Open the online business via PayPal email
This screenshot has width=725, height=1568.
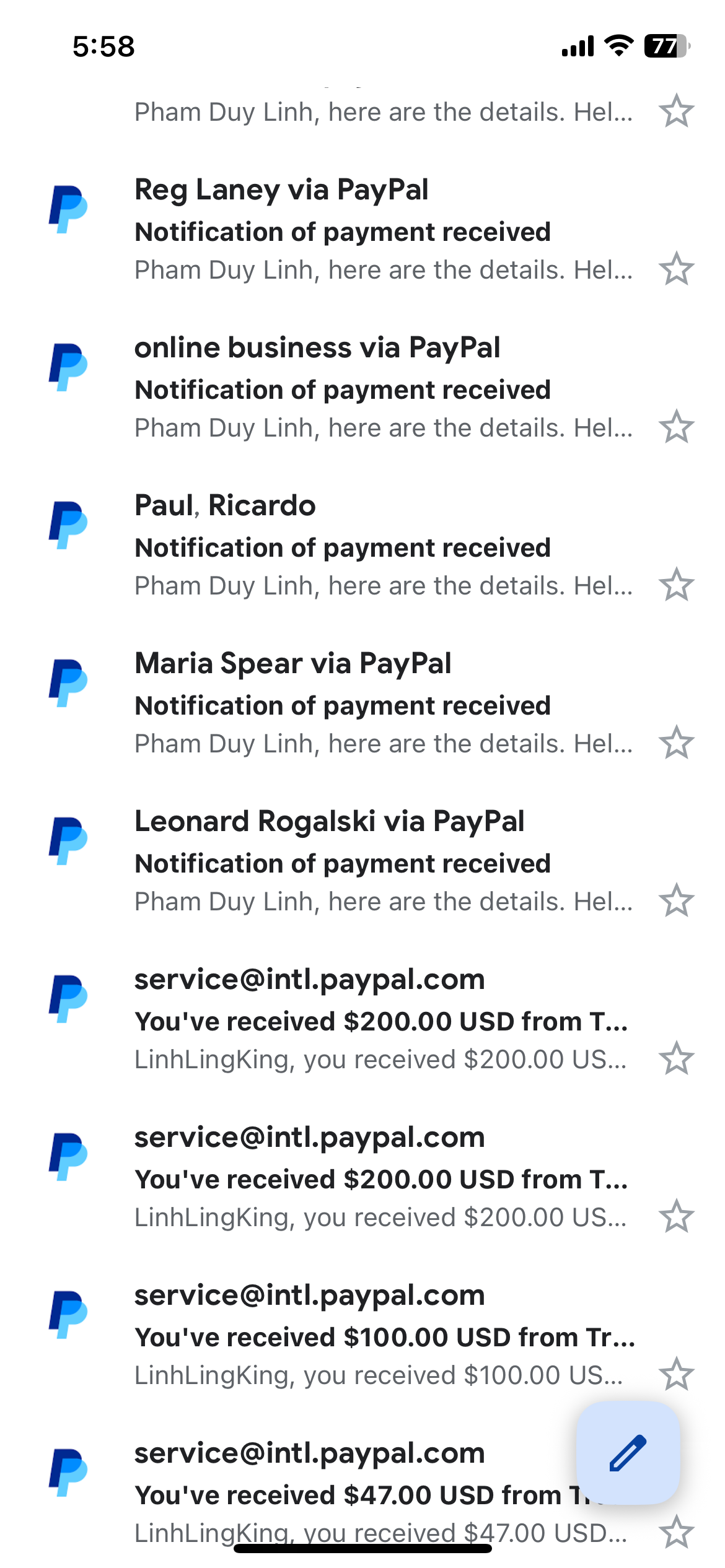point(362,388)
